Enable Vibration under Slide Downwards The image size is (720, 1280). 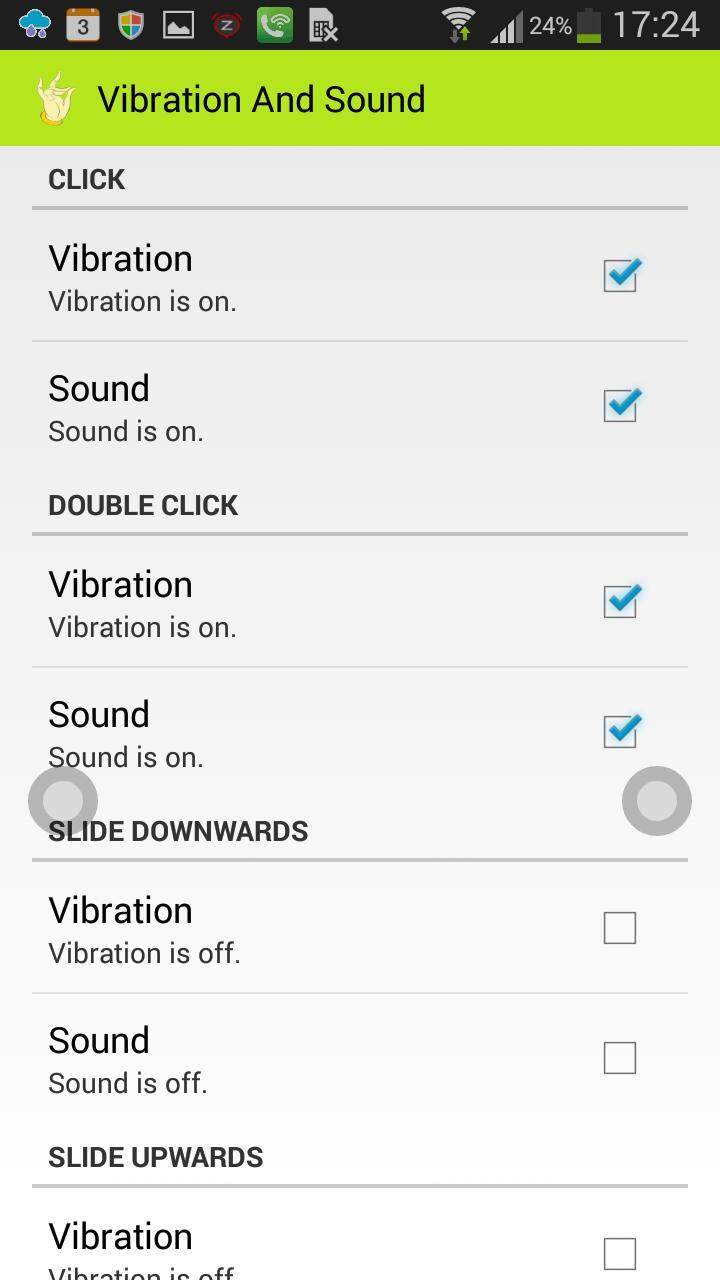[x=620, y=928]
